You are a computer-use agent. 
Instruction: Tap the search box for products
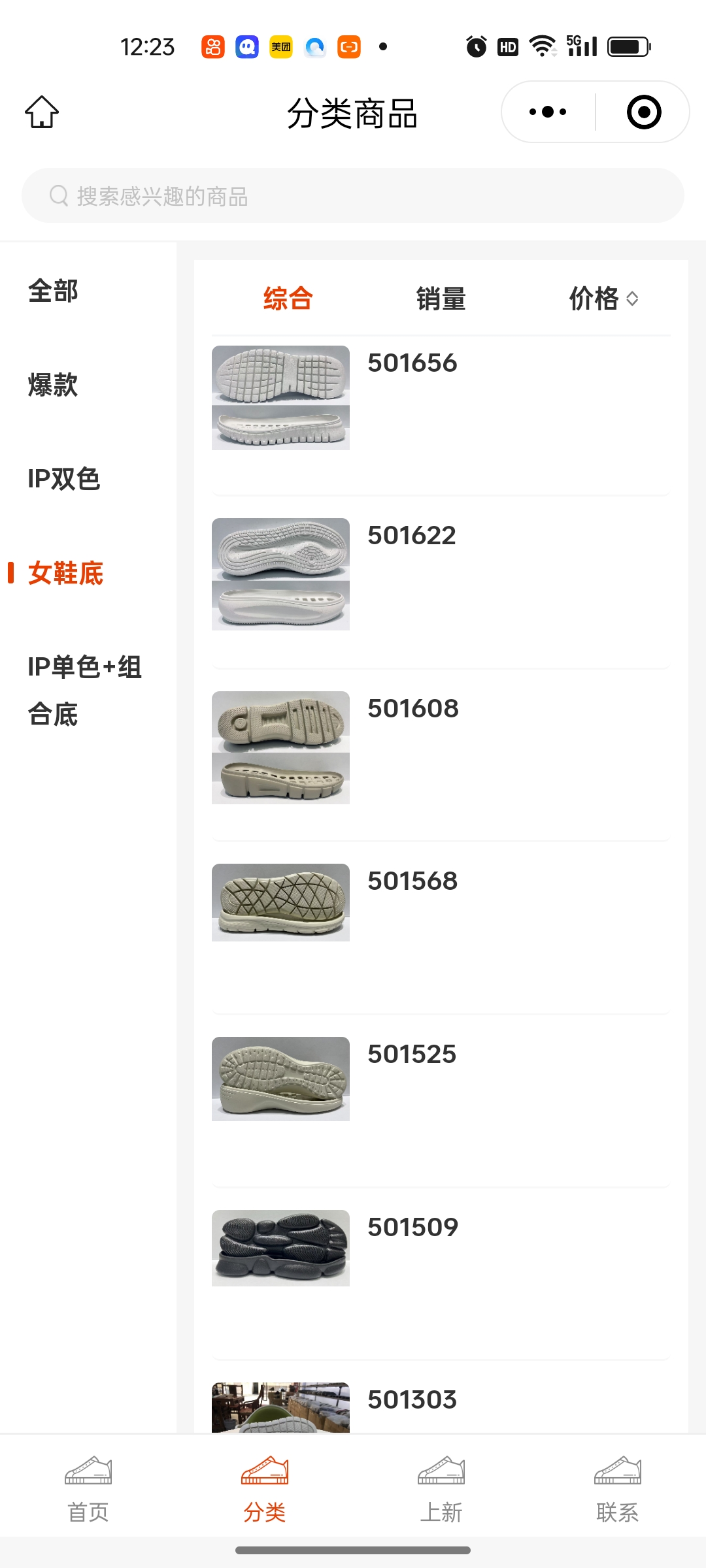tap(353, 196)
